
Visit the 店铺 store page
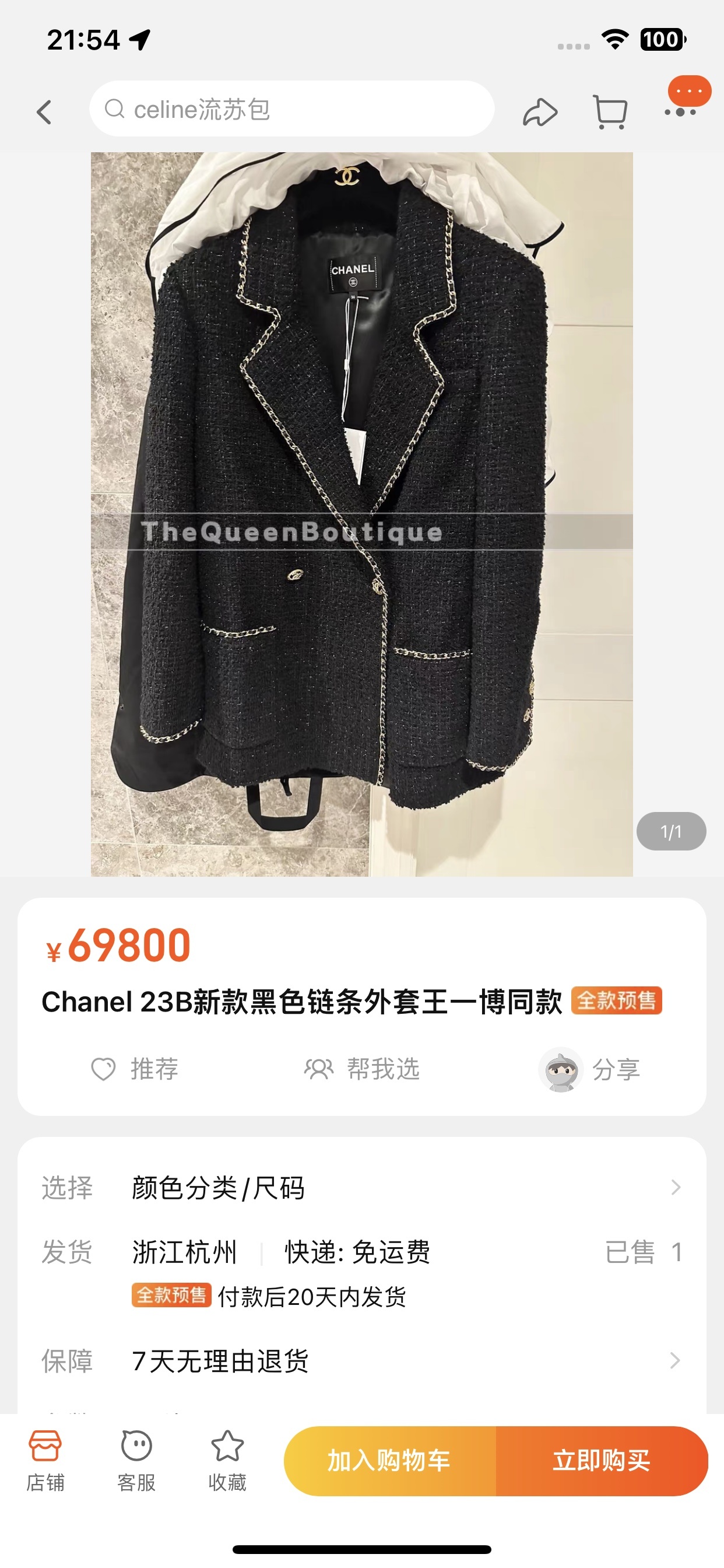(x=45, y=1461)
